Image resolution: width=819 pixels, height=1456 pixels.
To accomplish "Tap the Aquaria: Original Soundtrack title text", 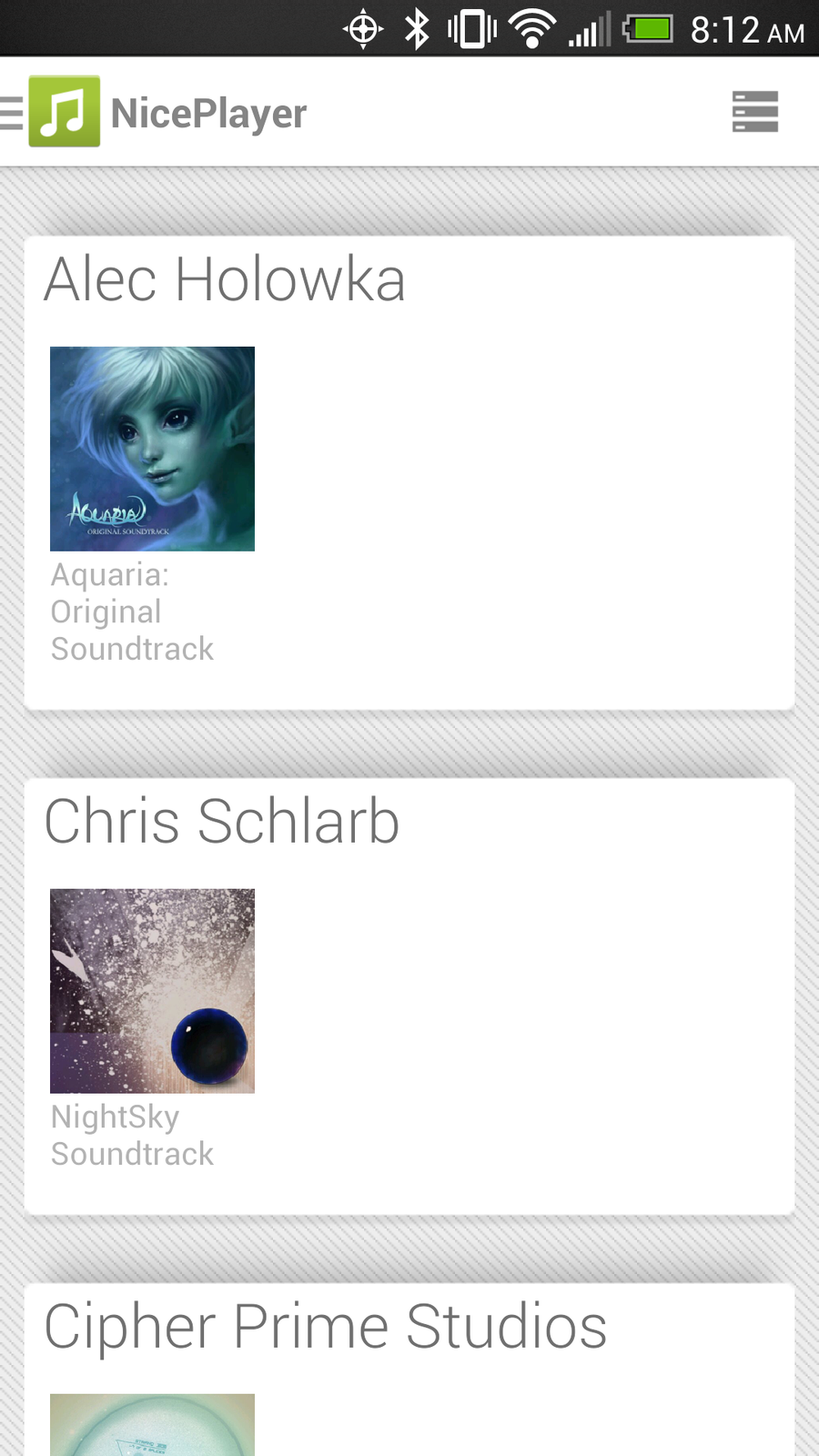I will tap(132, 612).
